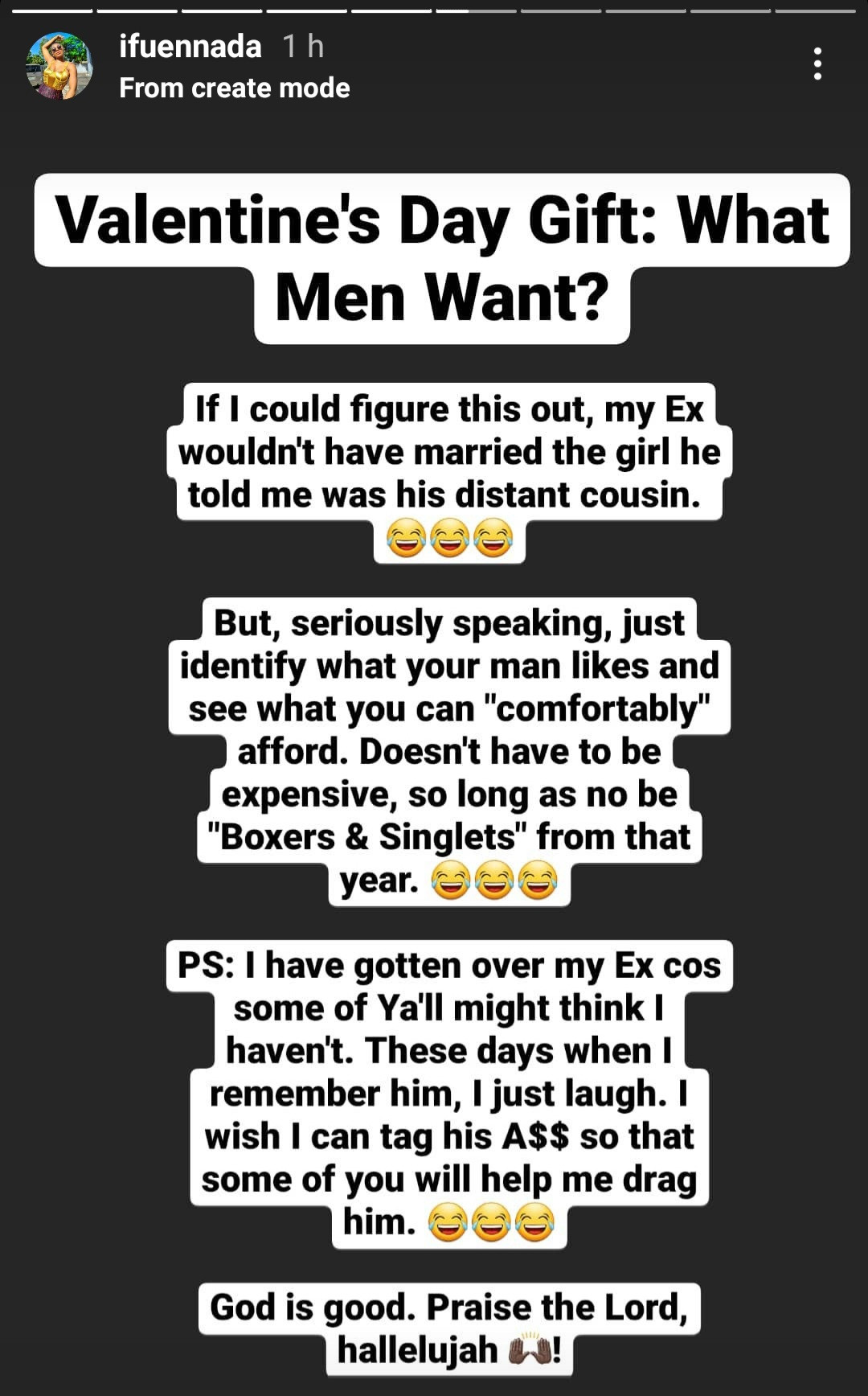Tap the ifuennada username
The image size is (868, 1396).
click(190, 47)
